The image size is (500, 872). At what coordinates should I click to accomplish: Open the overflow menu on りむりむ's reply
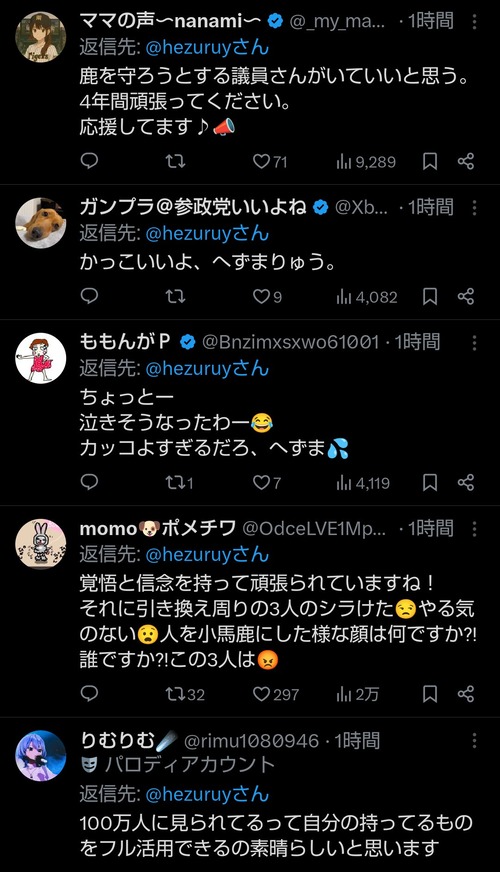point(474,741)
